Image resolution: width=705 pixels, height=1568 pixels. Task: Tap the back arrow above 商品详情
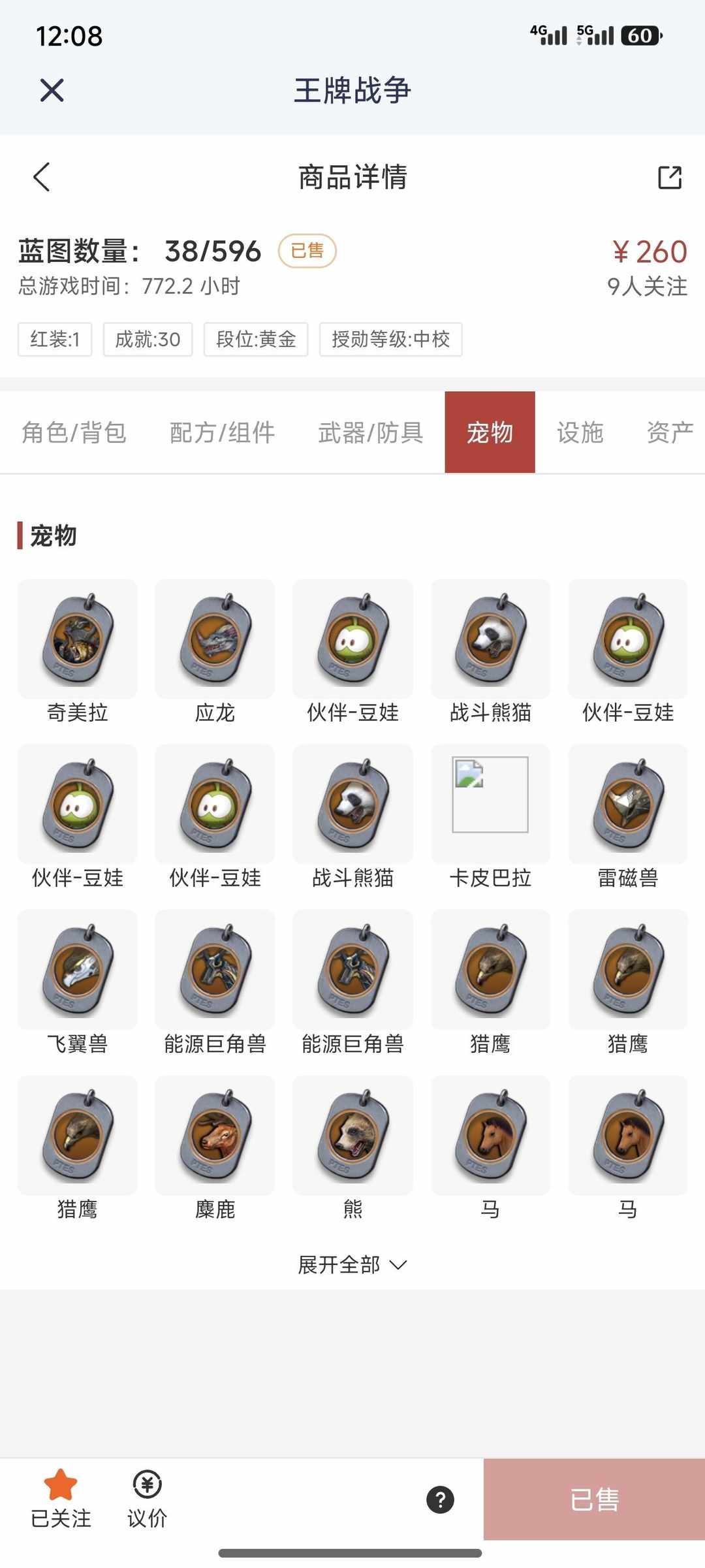click(x=42, y=178)
